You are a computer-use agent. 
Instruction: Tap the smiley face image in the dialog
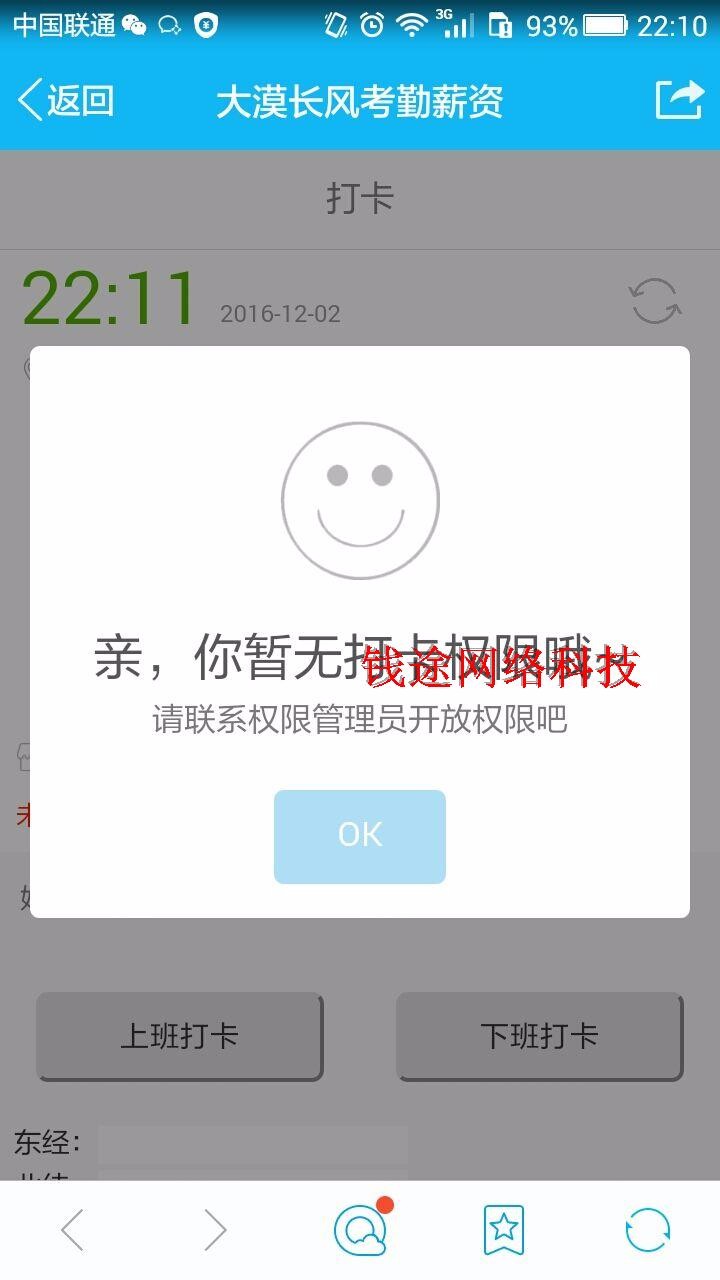(x=359, y=500)
